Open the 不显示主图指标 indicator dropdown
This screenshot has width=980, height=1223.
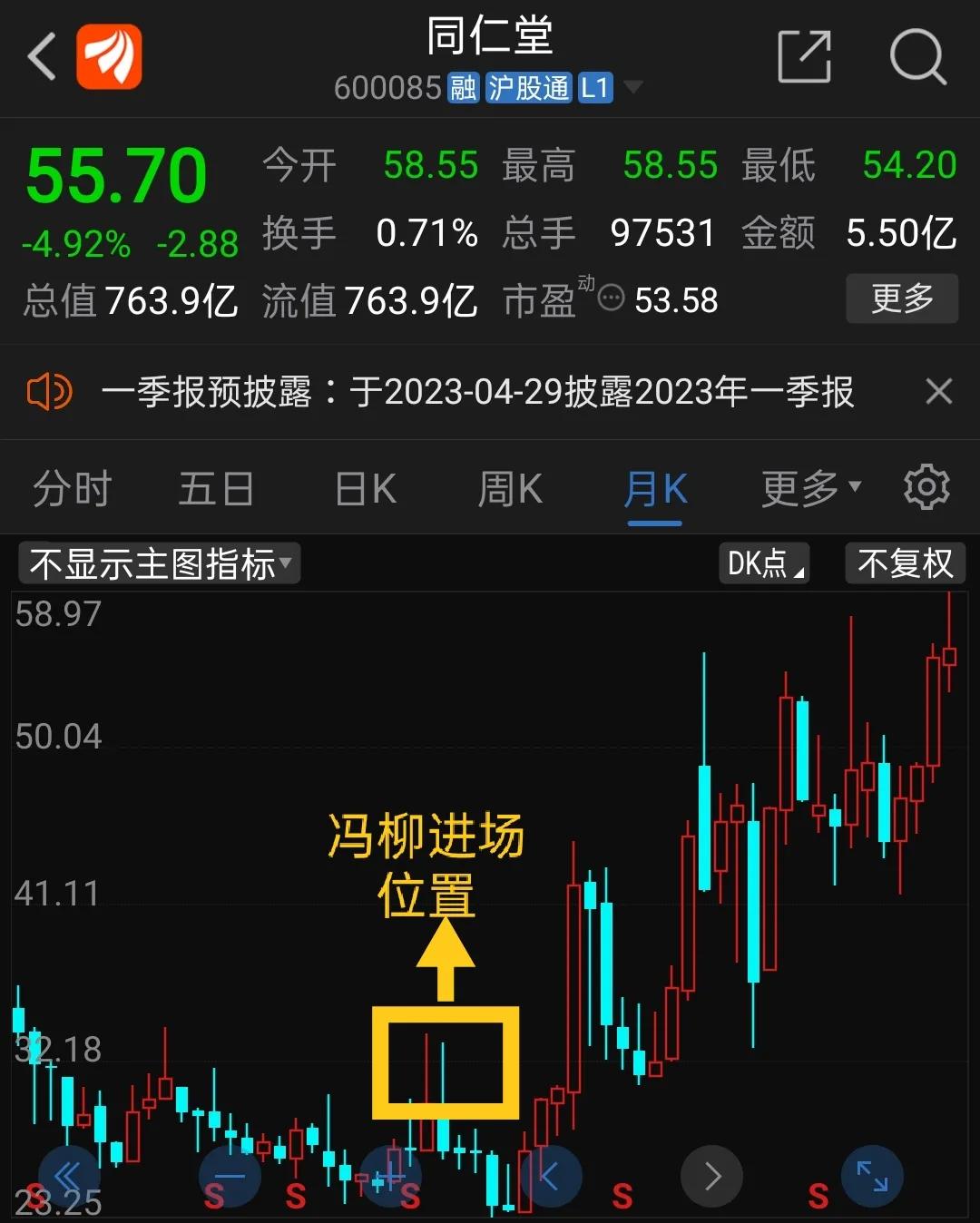click(x=160, y=564)
